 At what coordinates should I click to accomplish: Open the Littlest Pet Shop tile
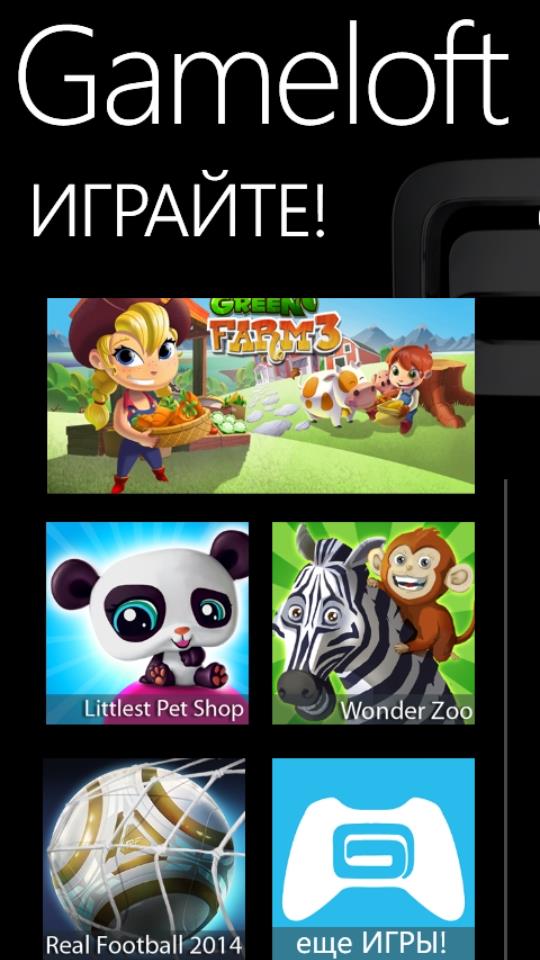click(x=148, y=623)
